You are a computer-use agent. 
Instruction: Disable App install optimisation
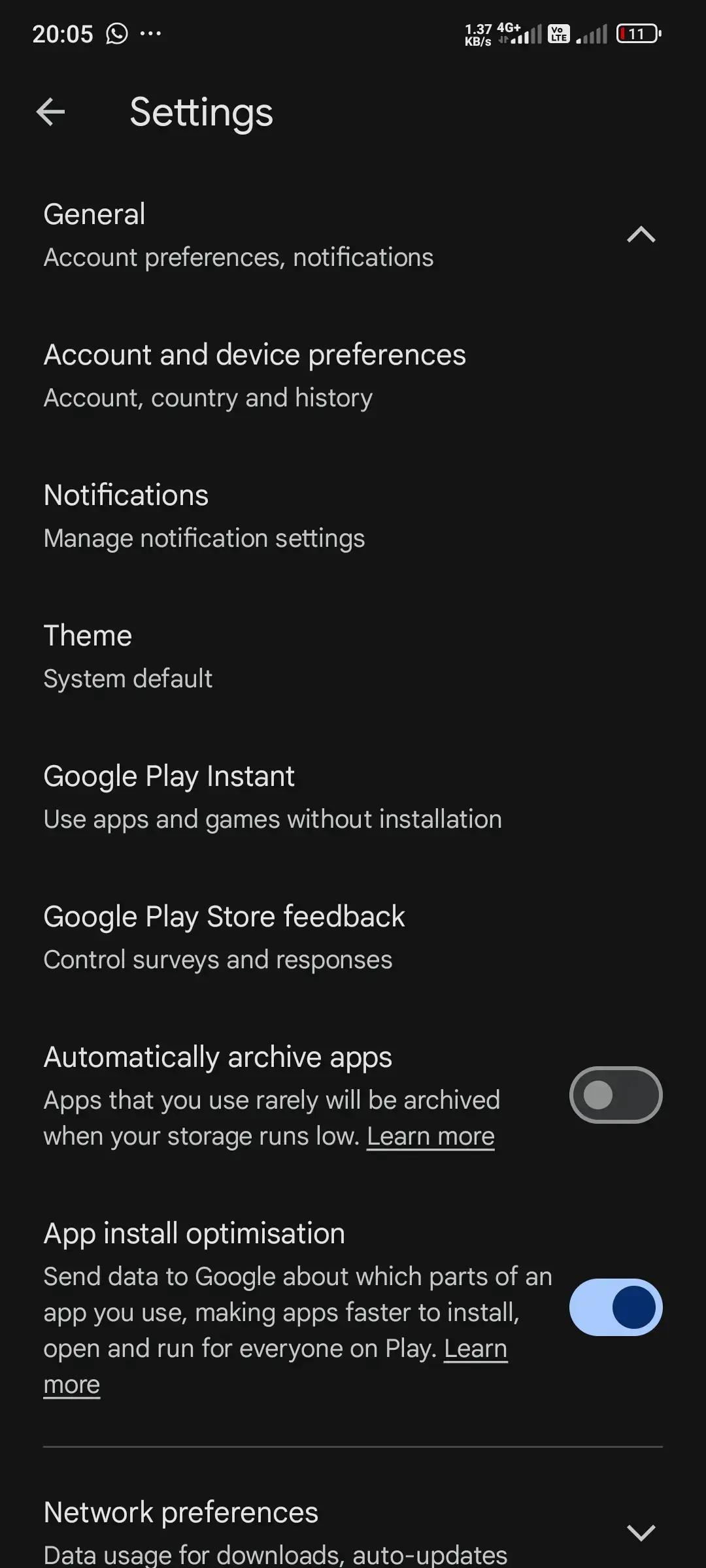point(615,1307)
